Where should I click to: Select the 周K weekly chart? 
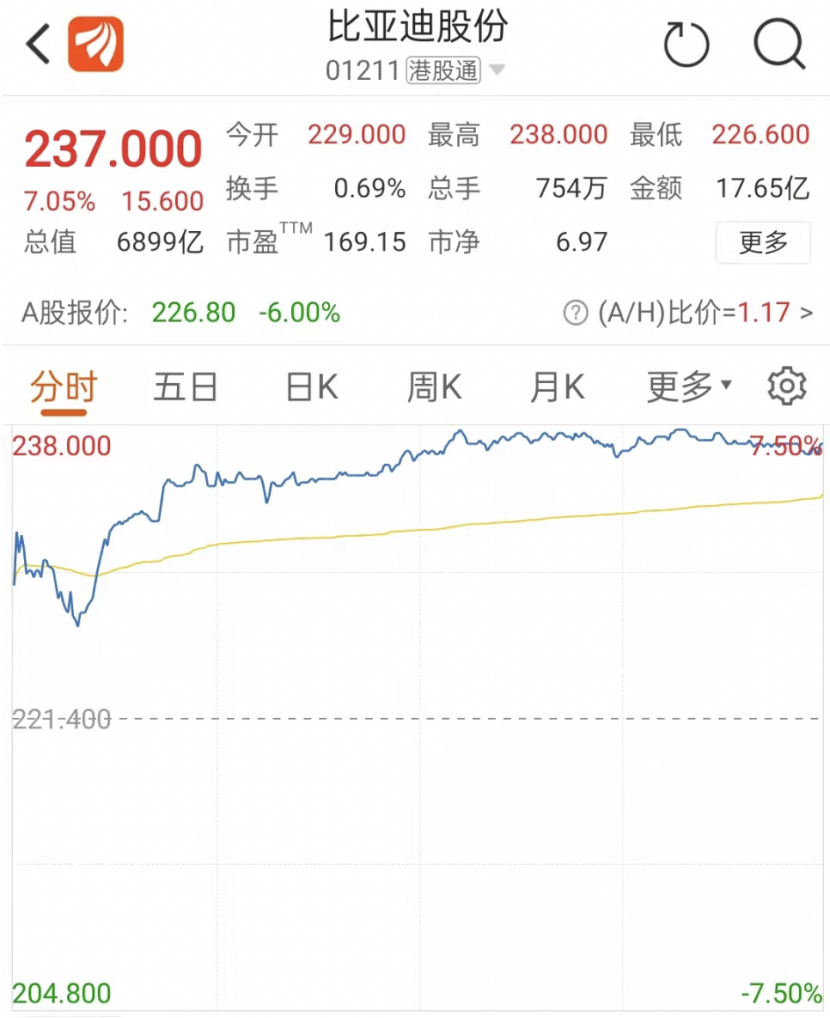pyautogui.click(x=433, y=385)
